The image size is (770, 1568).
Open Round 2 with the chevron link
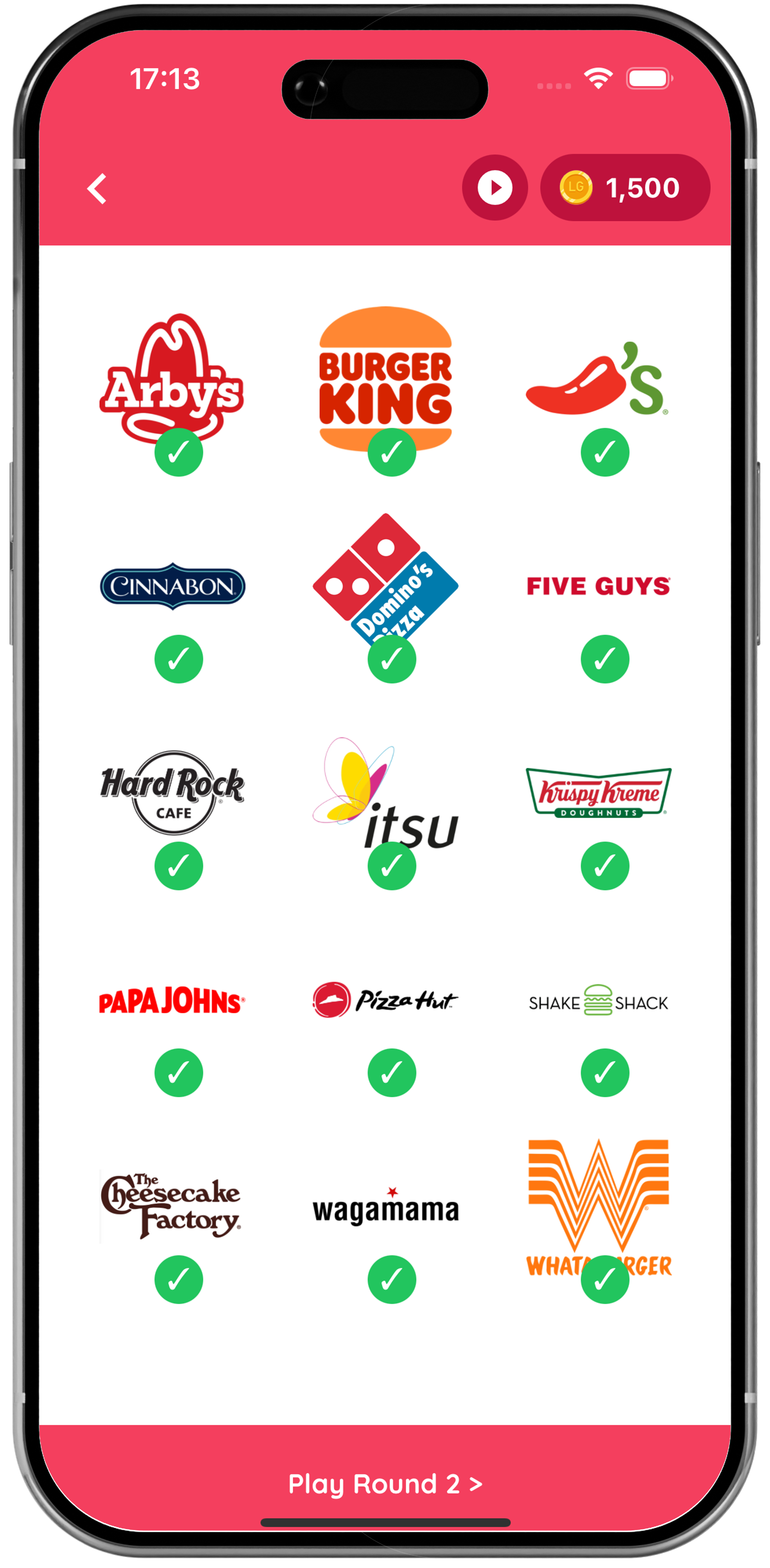pyautogui.click(x=385, y=1483)
